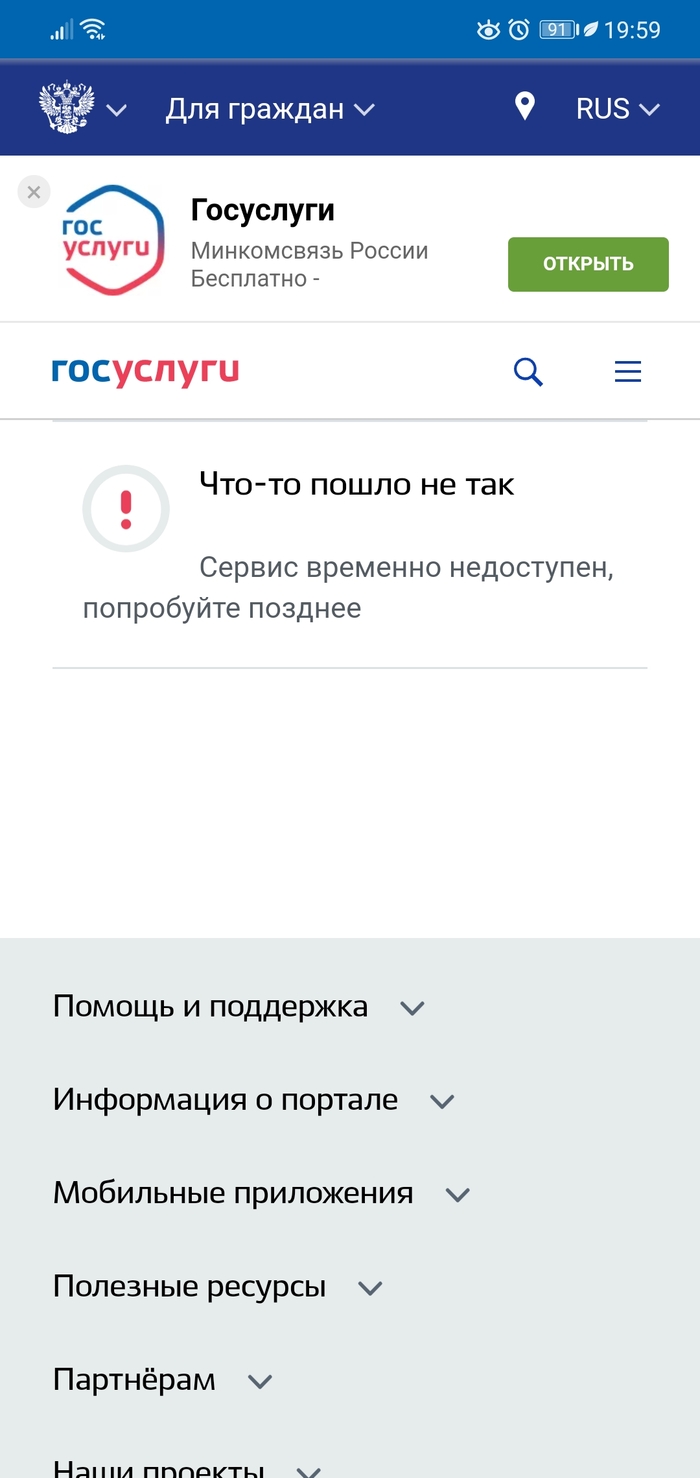Expand the Наши проекты section
Image resolution: width=700 pixels, height=1478 pixels.
point(186,1467)
